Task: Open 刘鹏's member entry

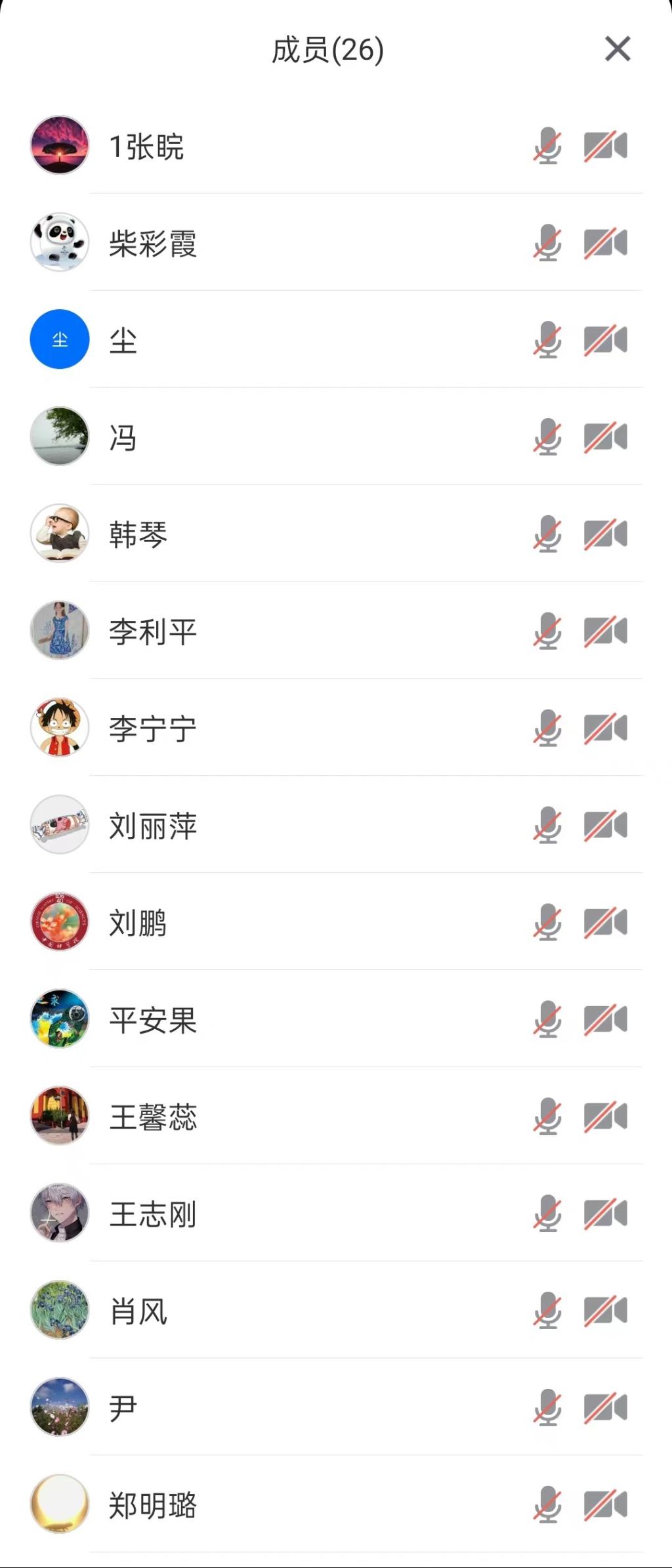Action: click(138, 923)
